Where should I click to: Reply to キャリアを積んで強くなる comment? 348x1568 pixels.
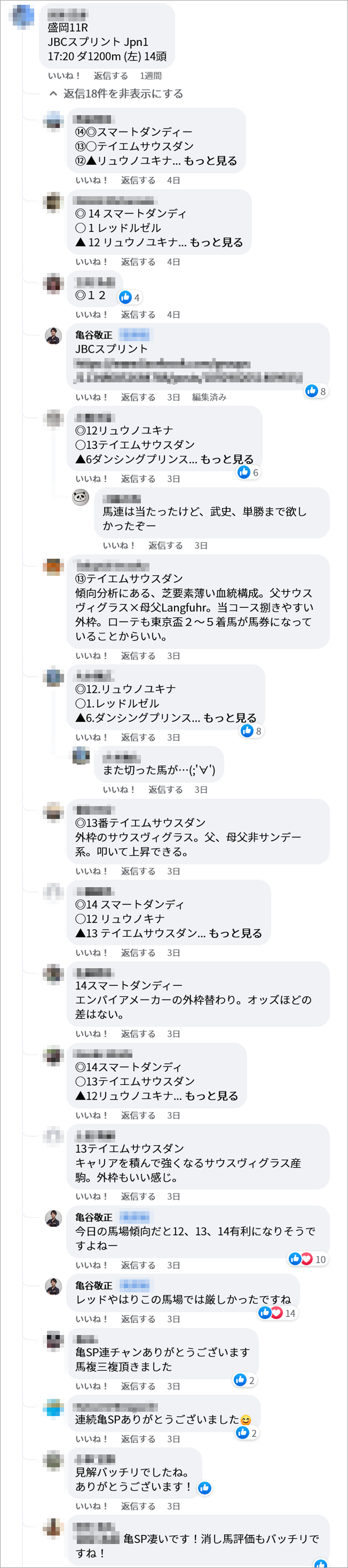tap(138, 1197)
